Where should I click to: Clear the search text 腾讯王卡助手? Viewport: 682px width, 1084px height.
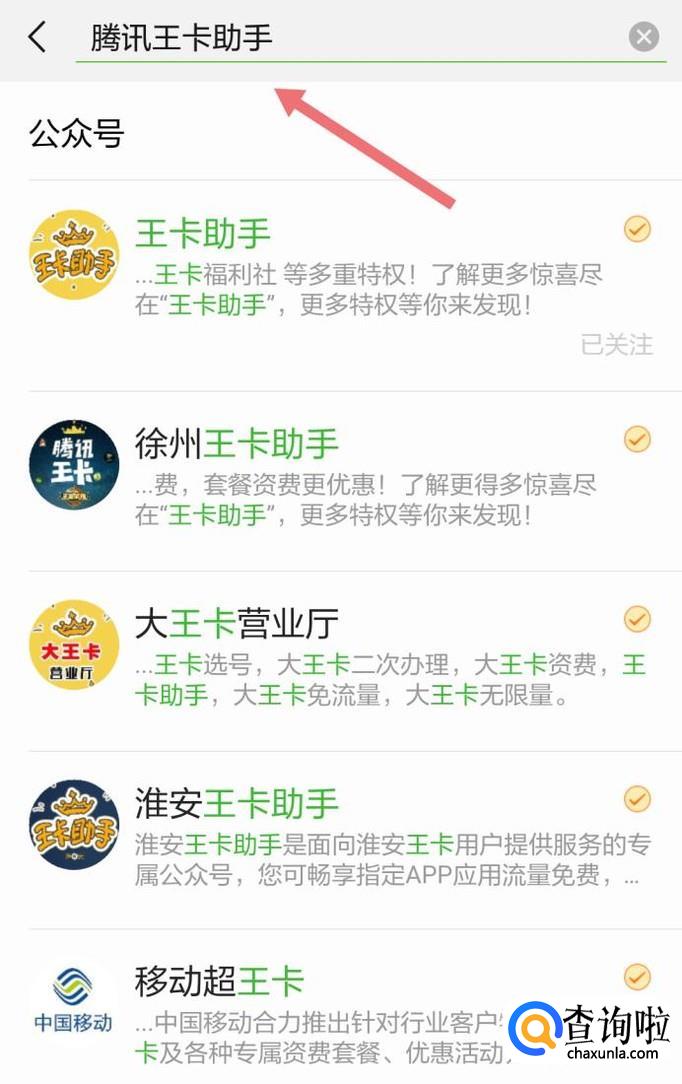point(644,38)
